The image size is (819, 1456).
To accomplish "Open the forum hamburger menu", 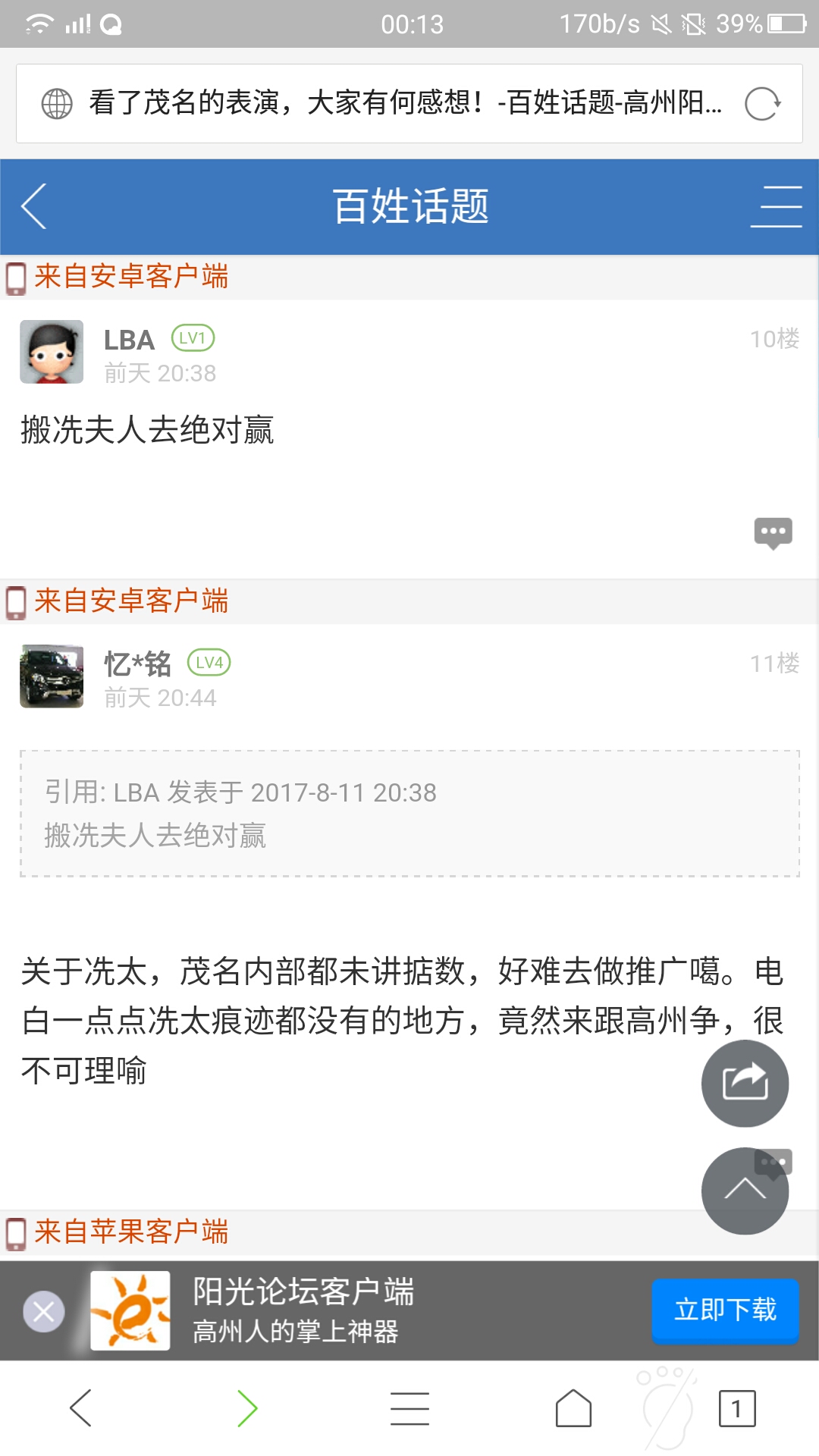I will 776,206.
